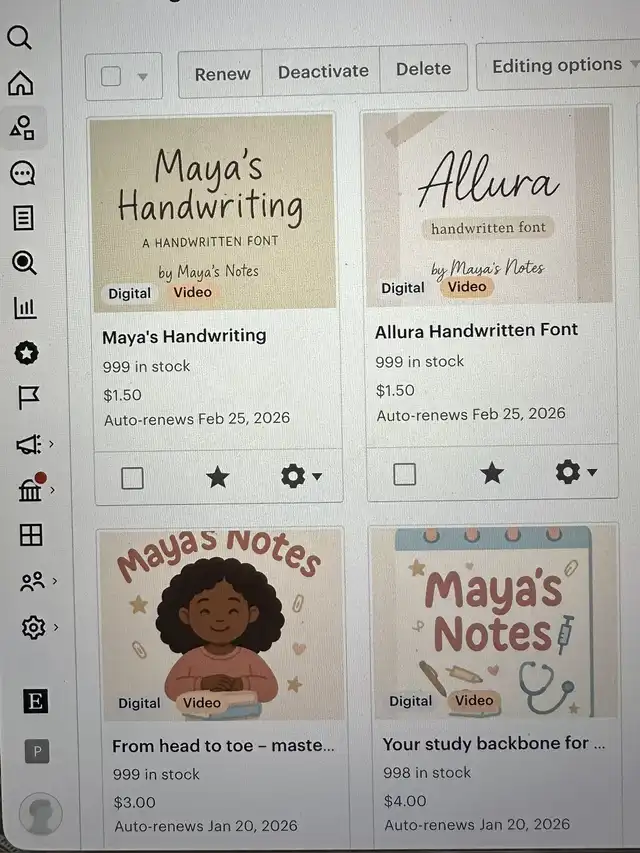Tap the Deactivate button

tap(323, 71)
